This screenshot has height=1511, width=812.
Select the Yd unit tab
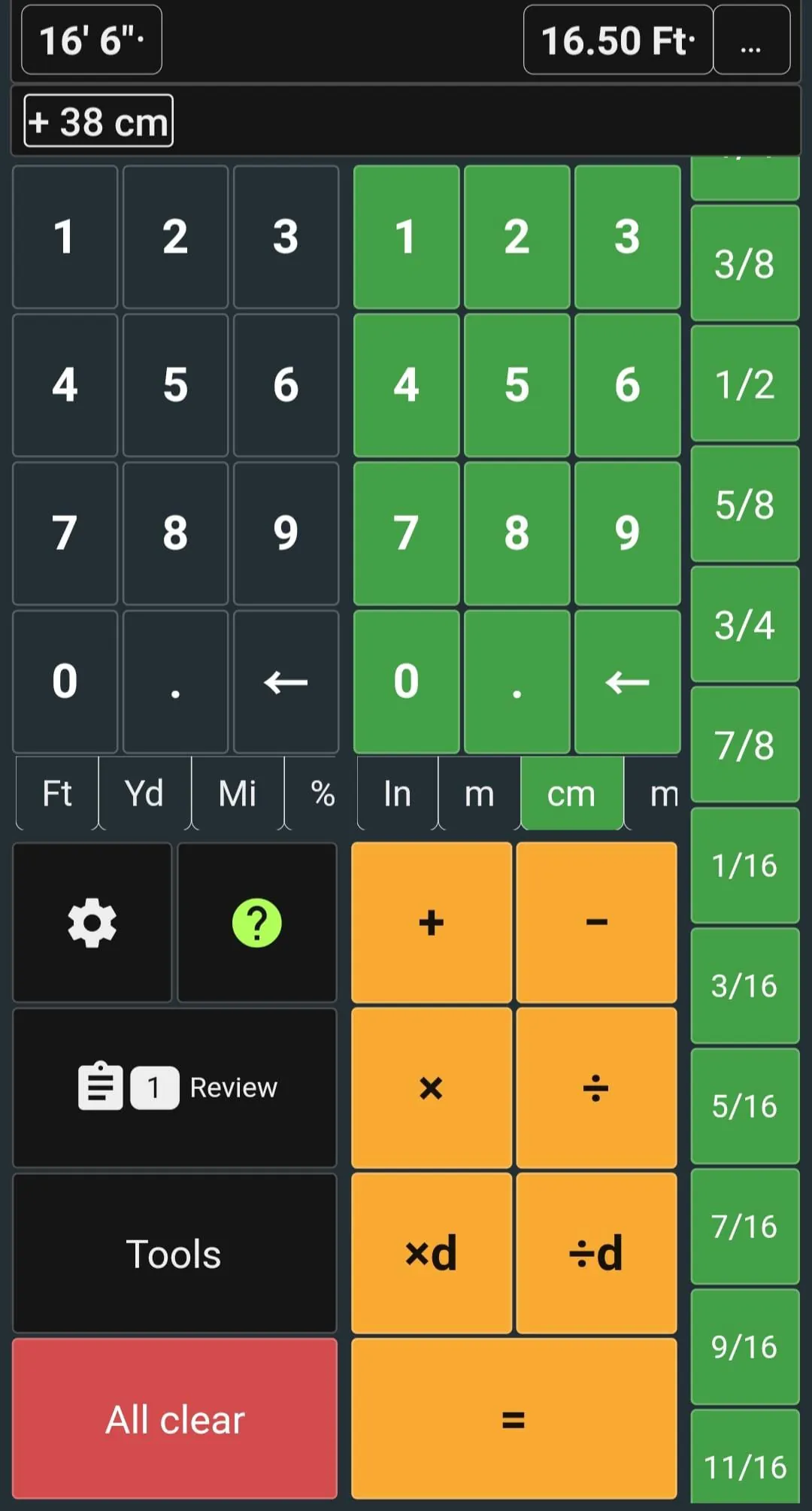143,793
